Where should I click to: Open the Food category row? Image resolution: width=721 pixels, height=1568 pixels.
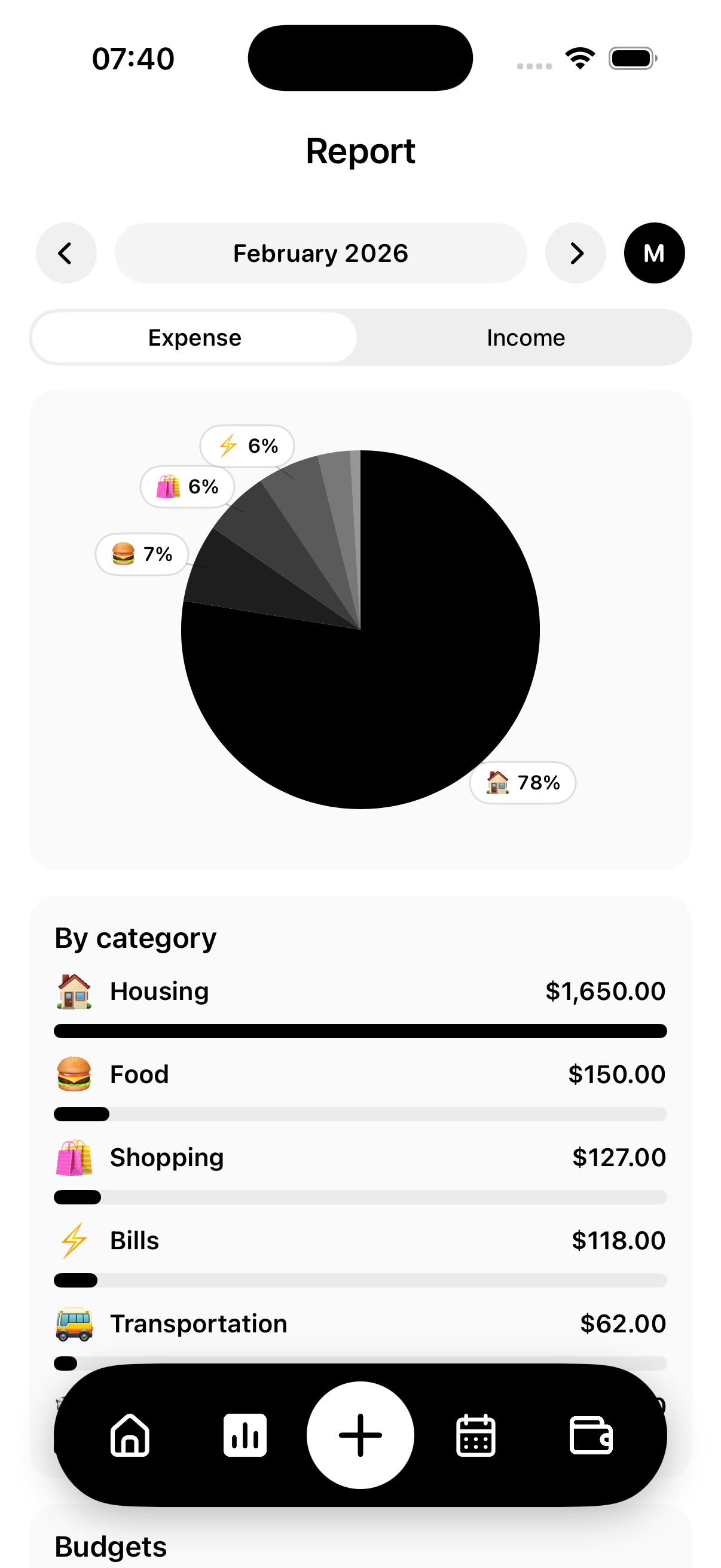click(x=360, y=1075)
